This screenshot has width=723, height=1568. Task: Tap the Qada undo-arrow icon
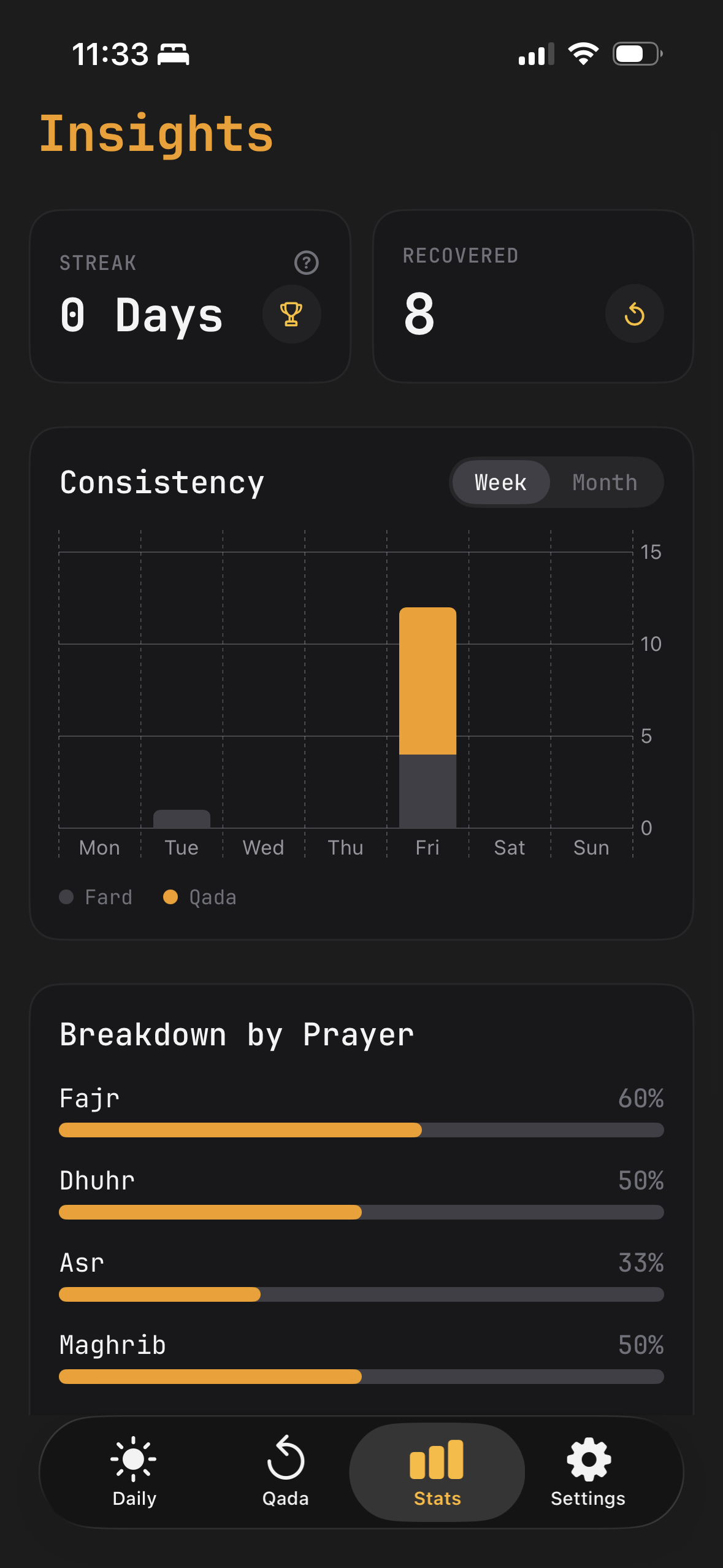click(x=286, y=1462)
